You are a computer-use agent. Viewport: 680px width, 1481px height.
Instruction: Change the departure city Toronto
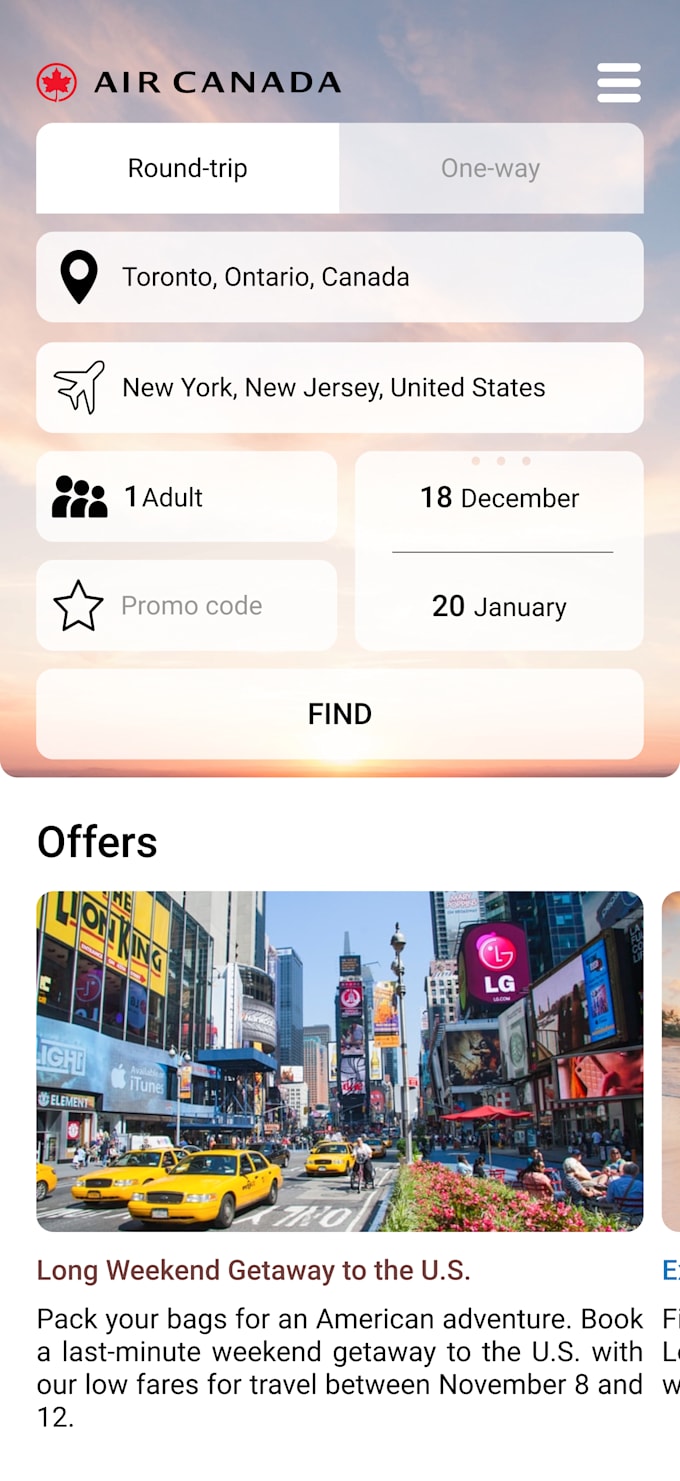point(340,277)
